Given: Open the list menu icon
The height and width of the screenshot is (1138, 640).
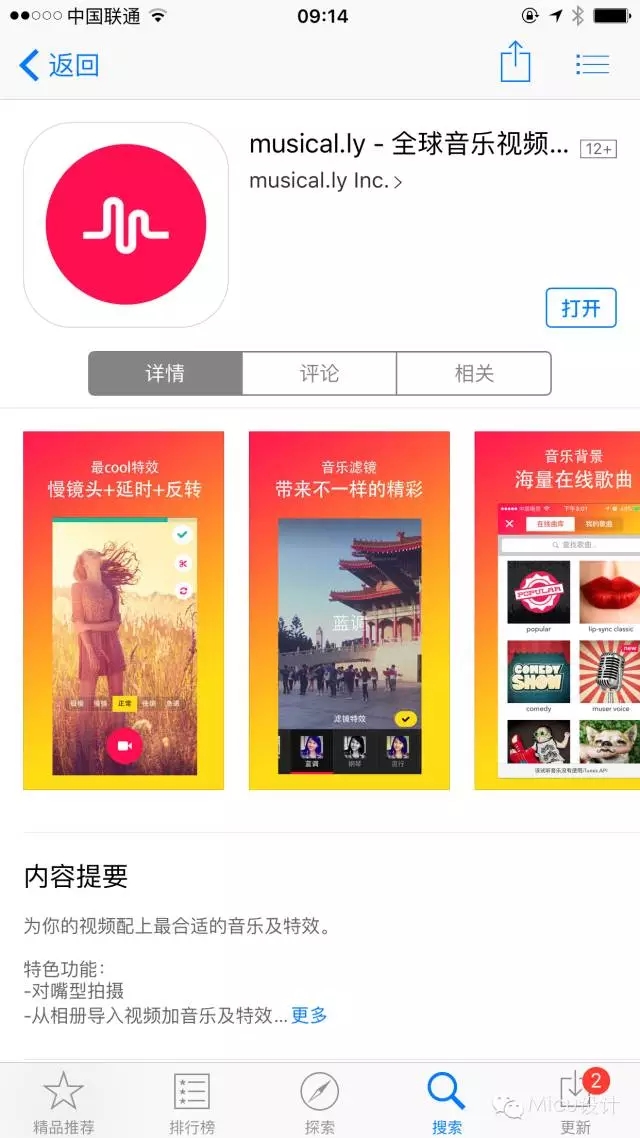Looking at the screenshot, I should click(x=593, y=65).
